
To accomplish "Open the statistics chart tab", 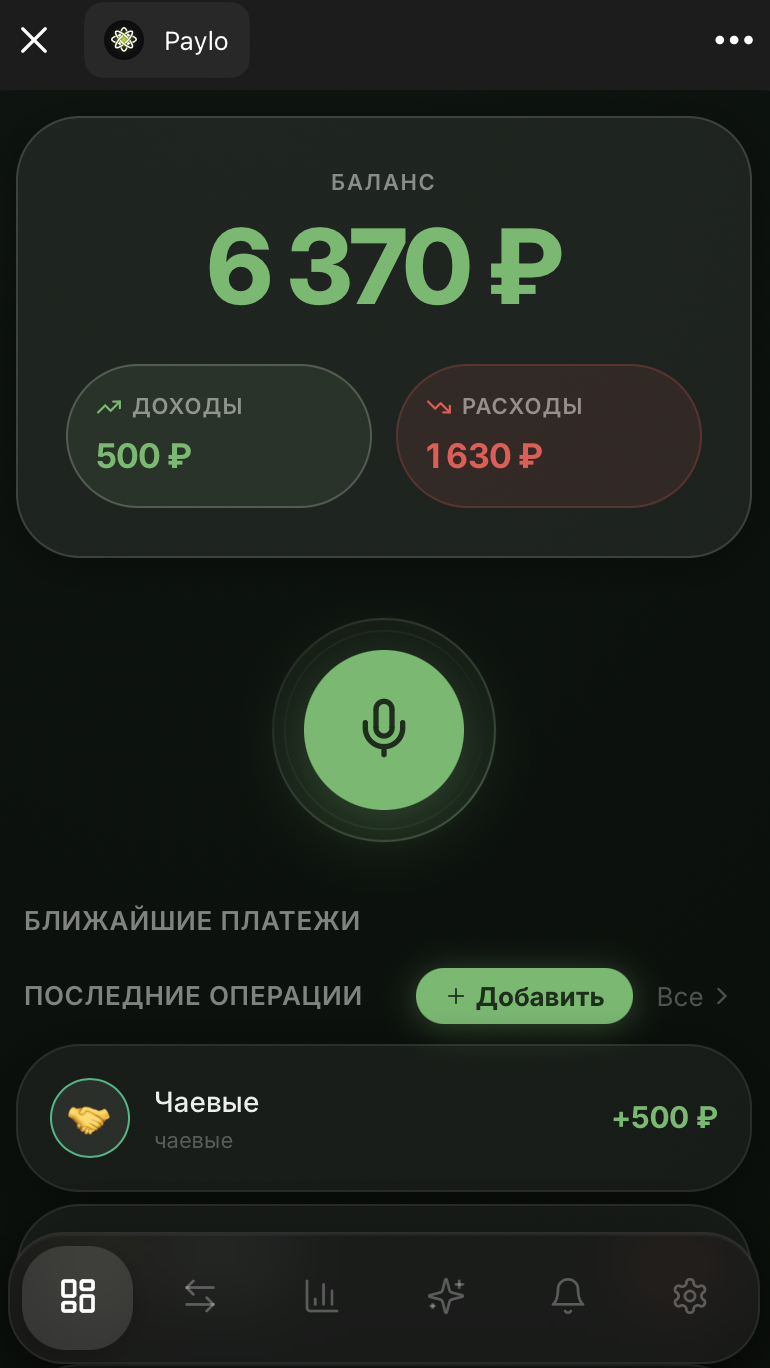I will [322, 1296].
